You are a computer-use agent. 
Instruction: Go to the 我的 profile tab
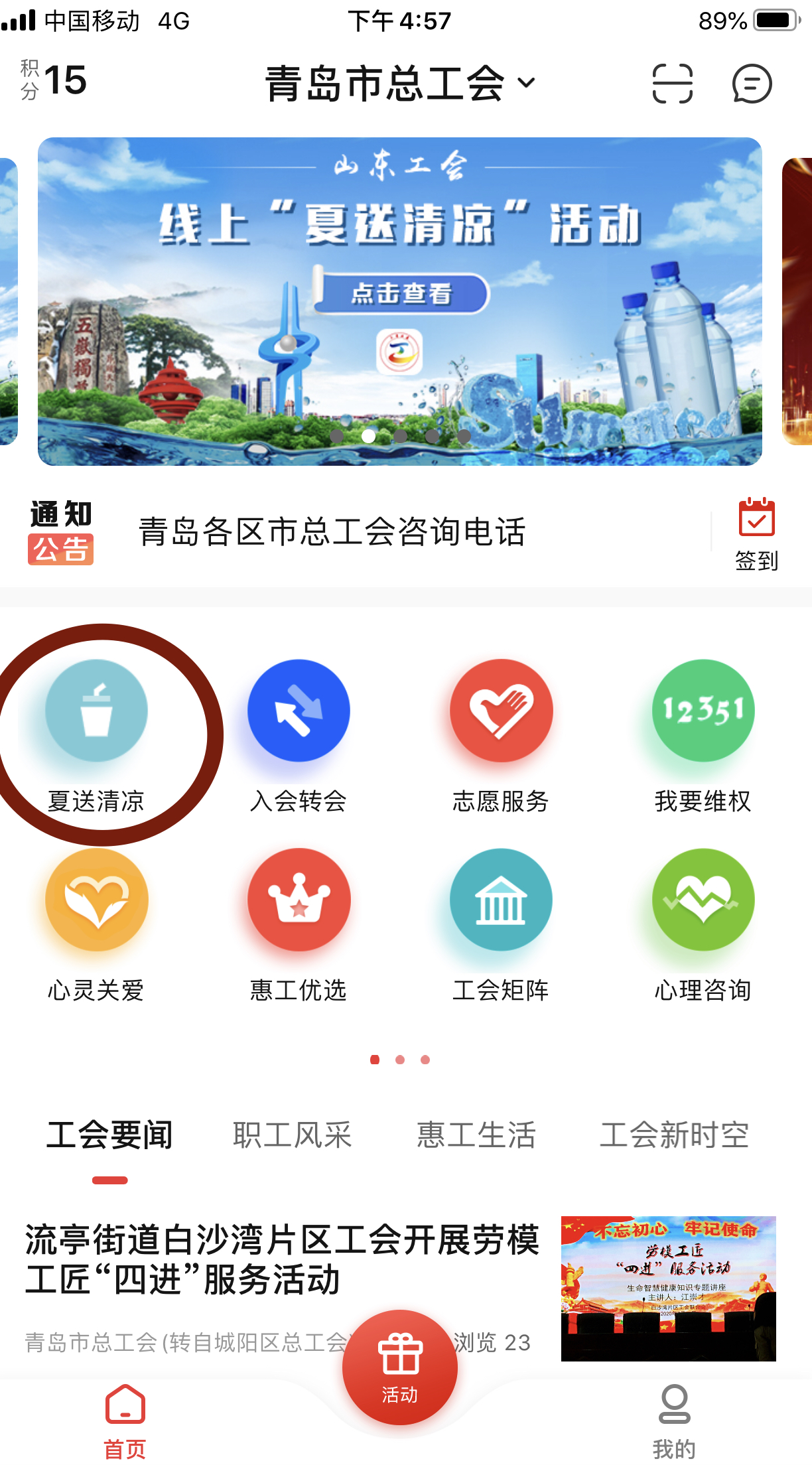[x=674, y=1420]
